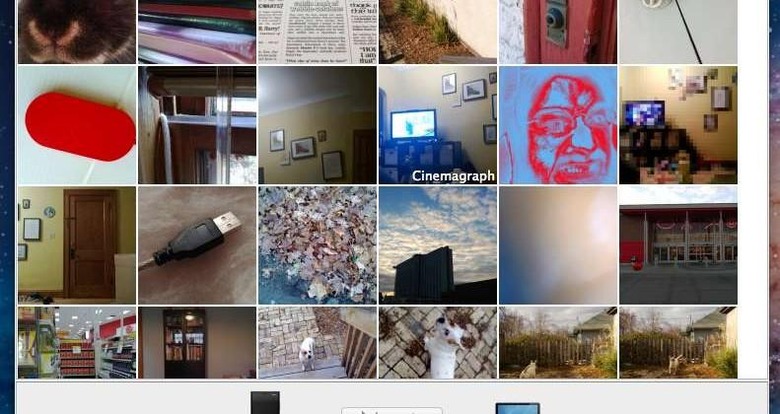Screen dimensions: 780x414
Task: Open the bookshelf cabinet photo
Action: coord(197,342)
